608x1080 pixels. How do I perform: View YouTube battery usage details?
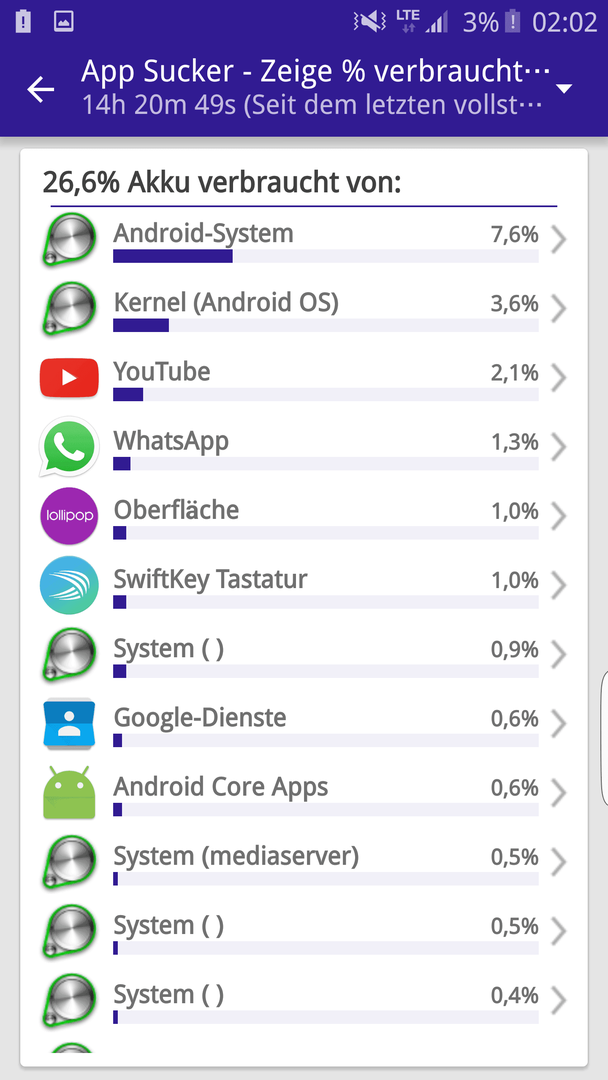[304, 377]
